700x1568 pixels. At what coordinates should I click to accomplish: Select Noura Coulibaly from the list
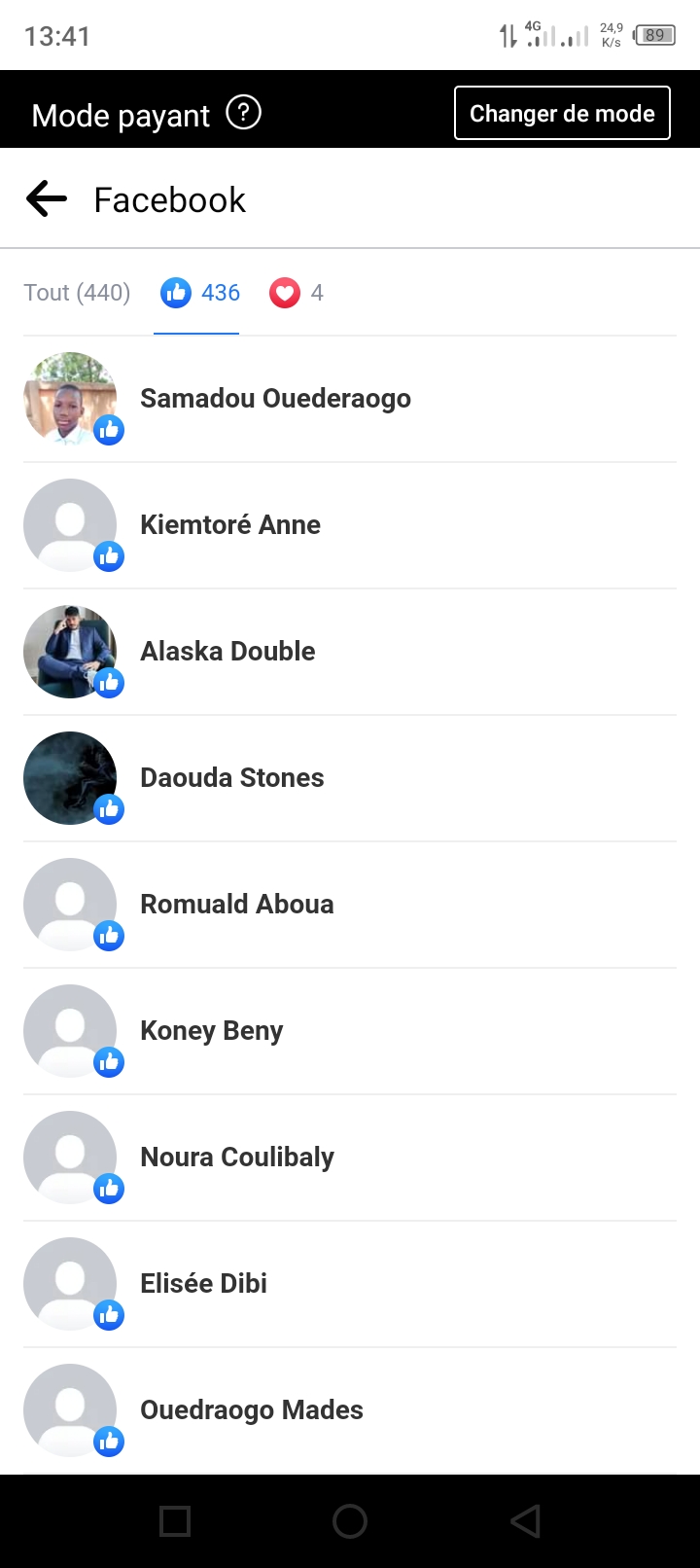pos(237,1158)
